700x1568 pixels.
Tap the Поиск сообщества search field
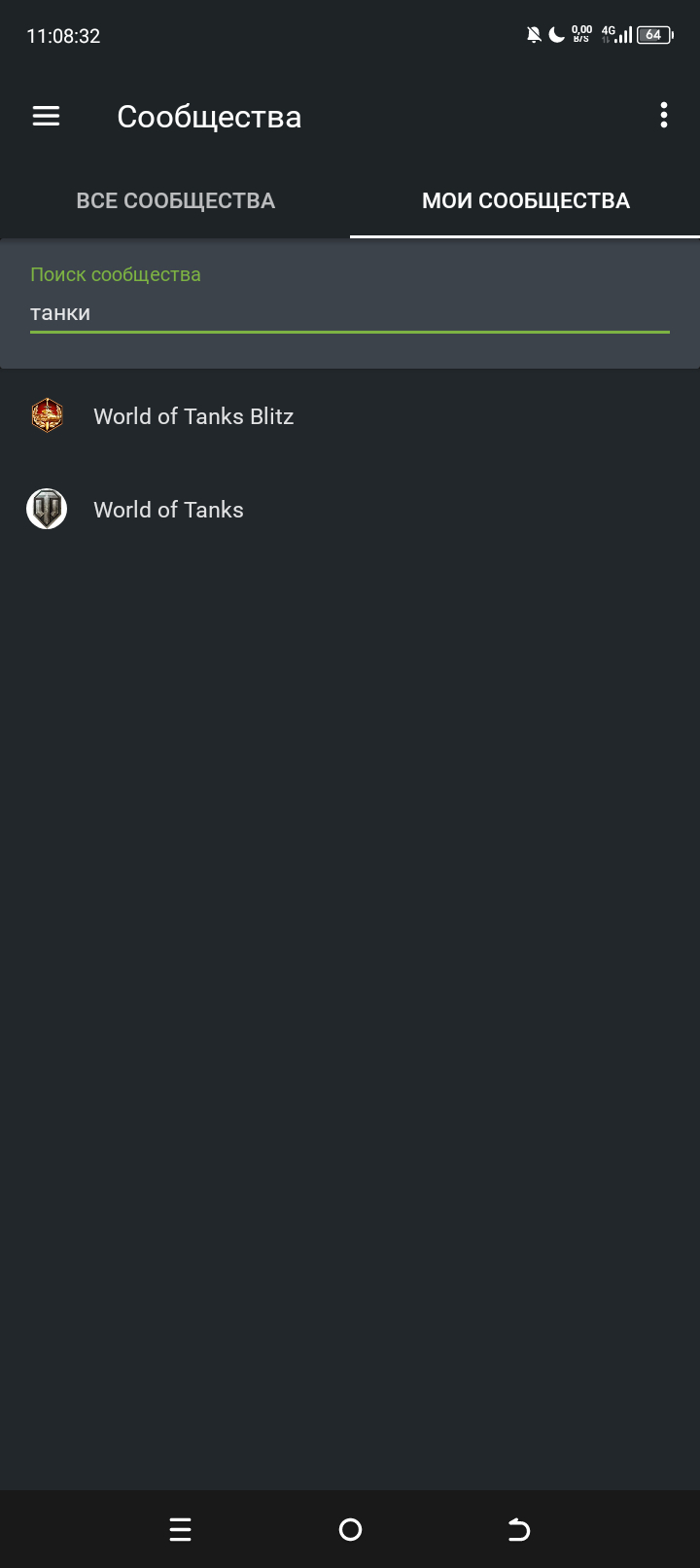tap(350, 303)
